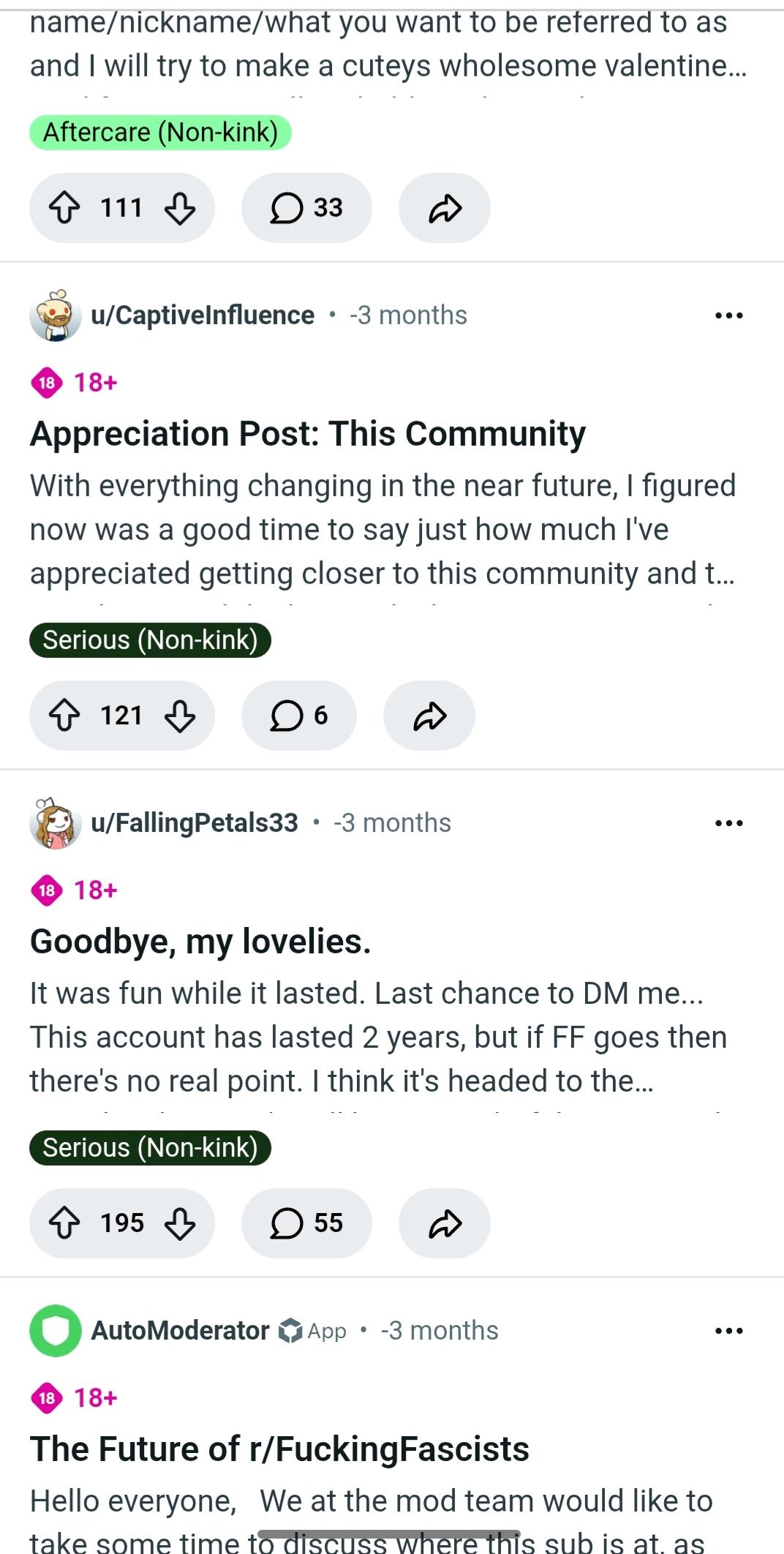Open the 'Goodbye, my lovelies.' post
The width and height of the screenshot is (784, 1554).
(200, 942)
